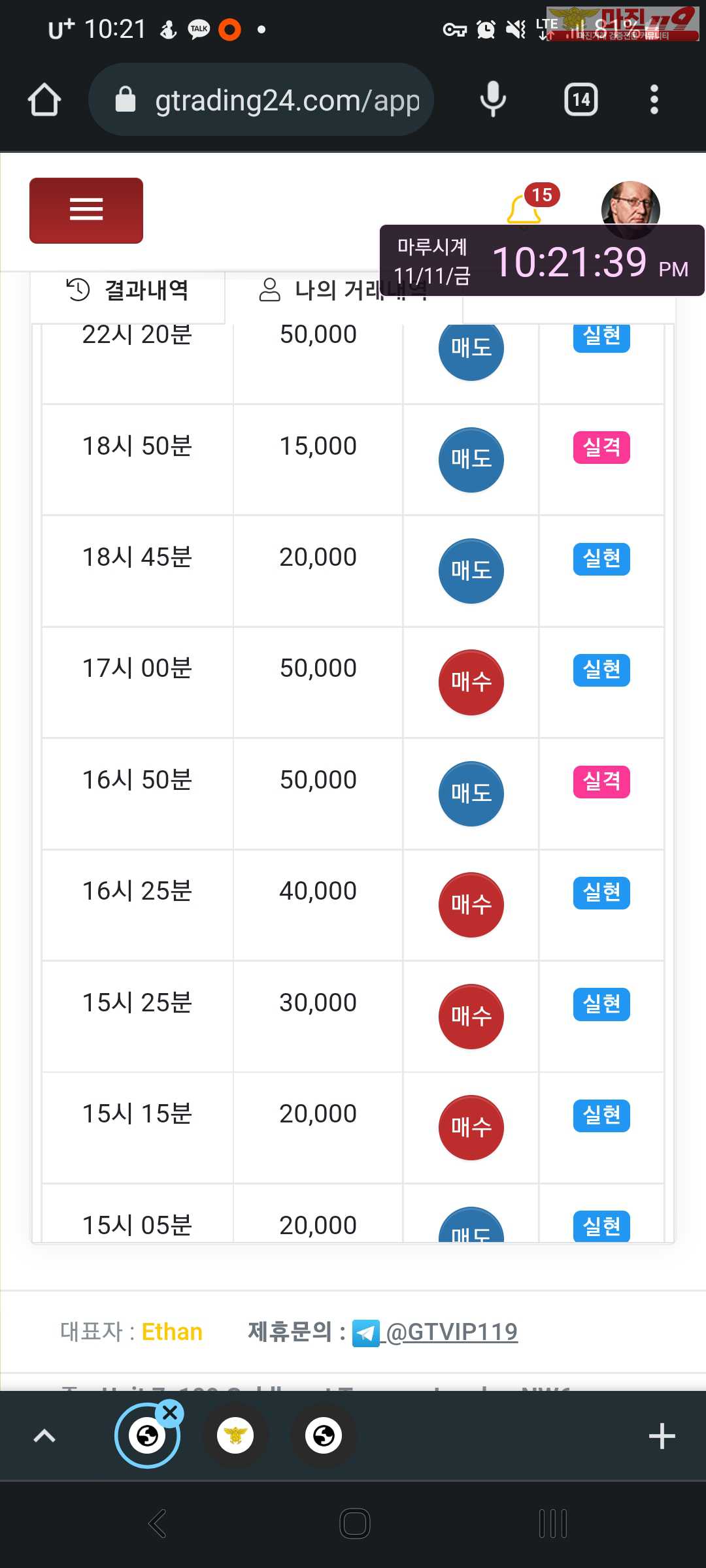Tap the browser home icon
706x1568 pixels.
pyautogui.click(x=44, y=99)
